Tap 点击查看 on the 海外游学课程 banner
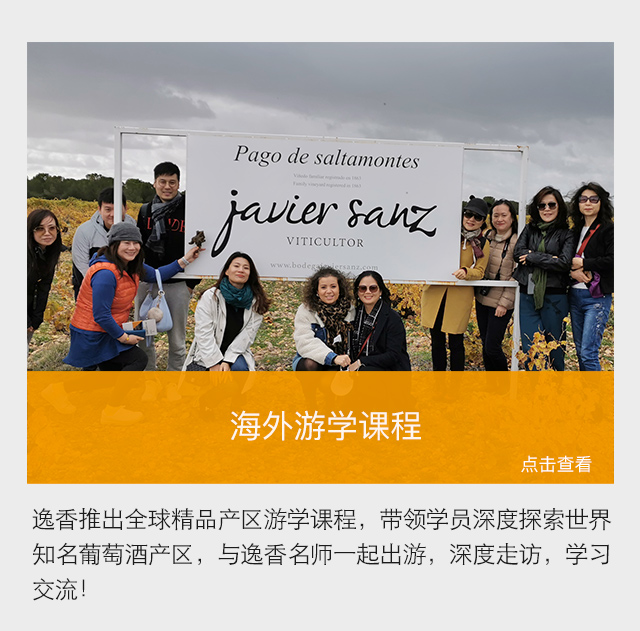This screenshot has height=631, width=640. click(x=556, y=464)
